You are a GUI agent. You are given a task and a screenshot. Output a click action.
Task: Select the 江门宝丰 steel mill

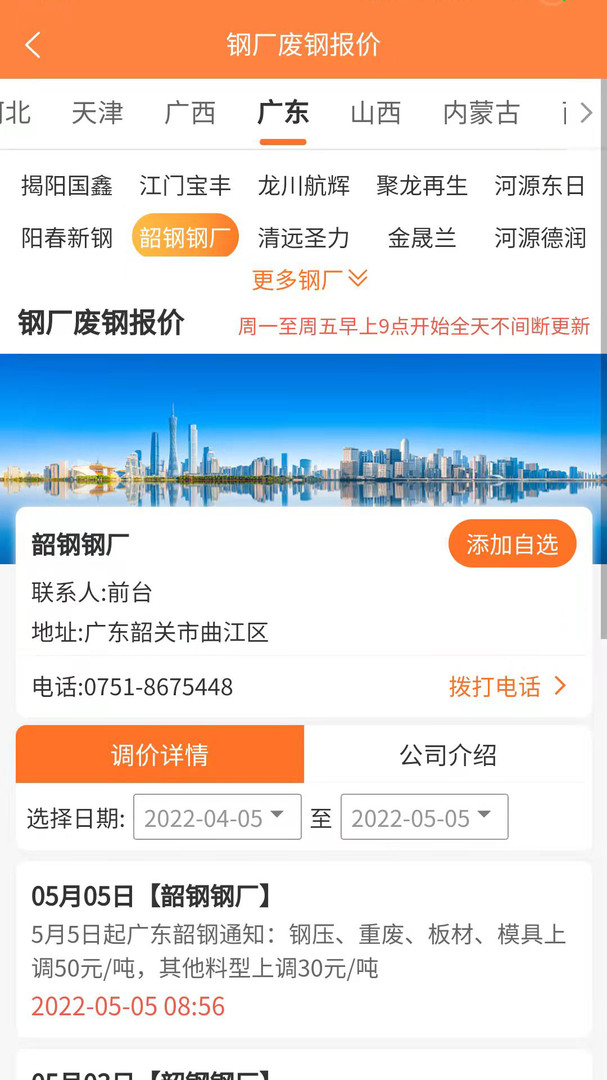coord(185,185)
